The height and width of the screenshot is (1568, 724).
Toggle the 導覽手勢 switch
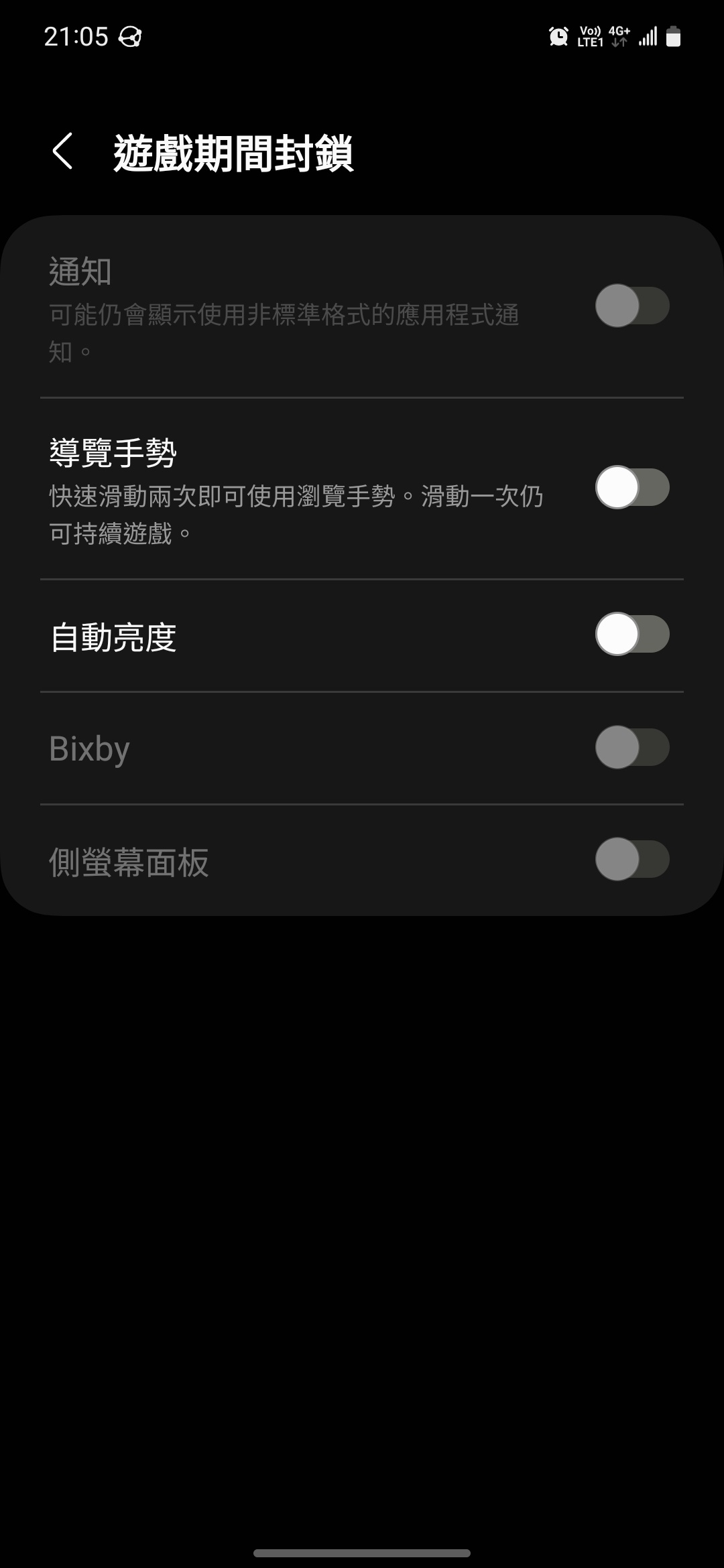[x=632, y=487]
